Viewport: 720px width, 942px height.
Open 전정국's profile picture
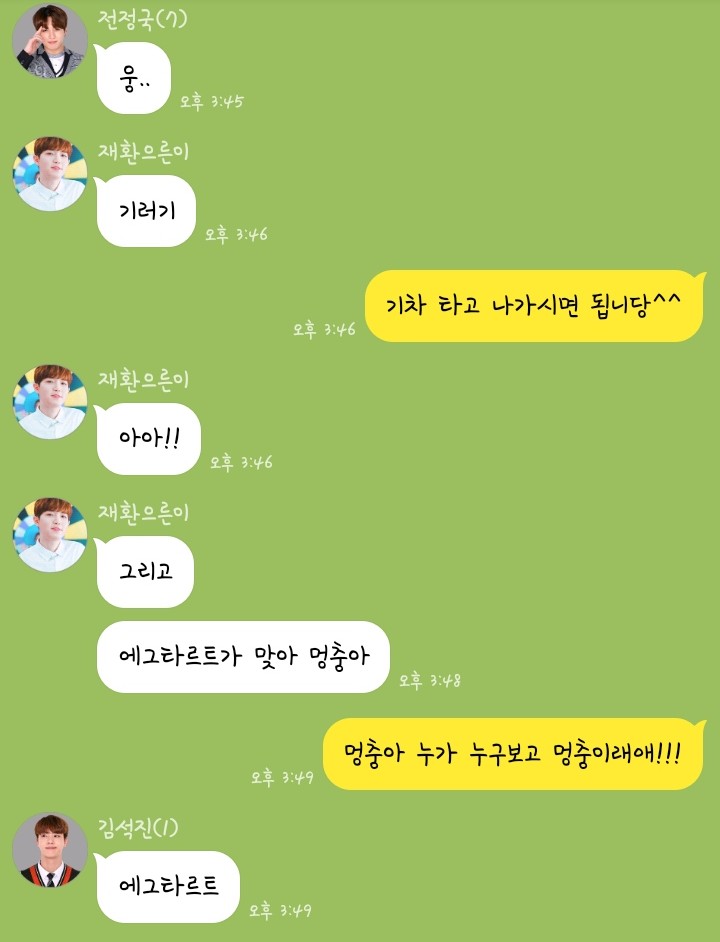pyautogui.click(x=49, y=41)
